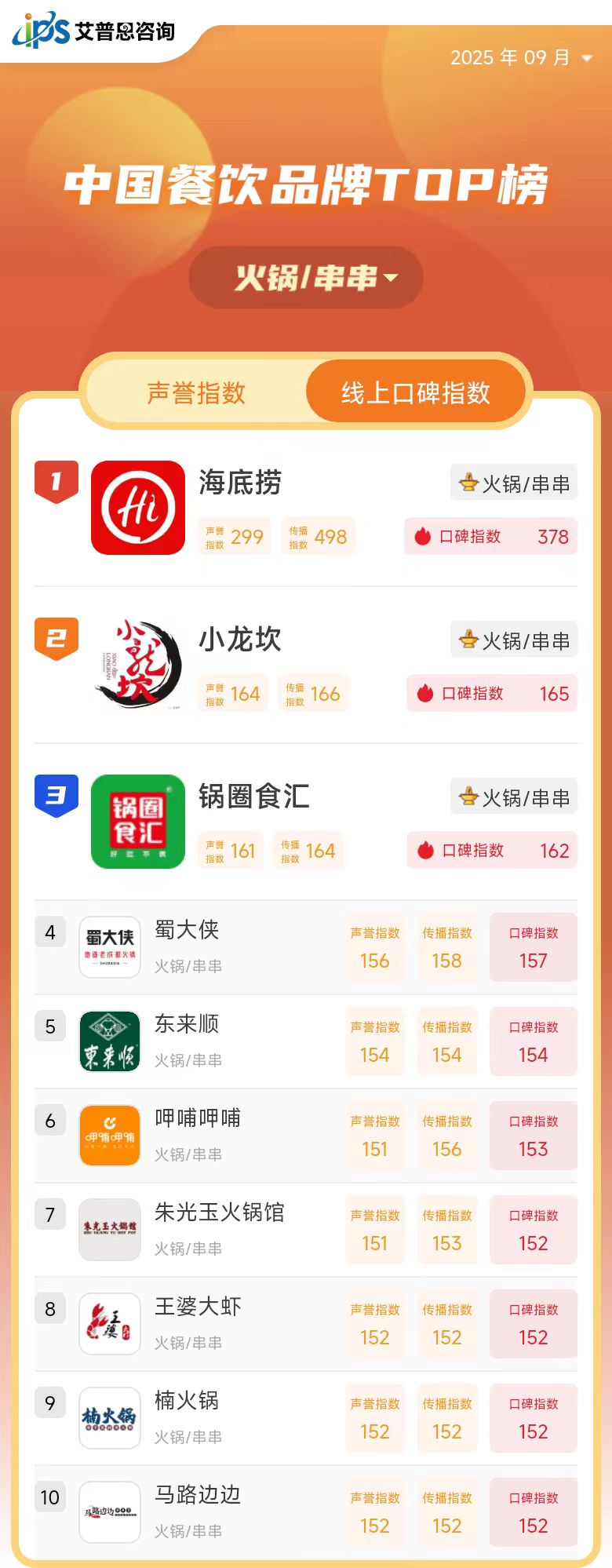View the 楠火锅 entry
The height and width of the screenshot is (1568, 612).
[x=187, y=1402]
